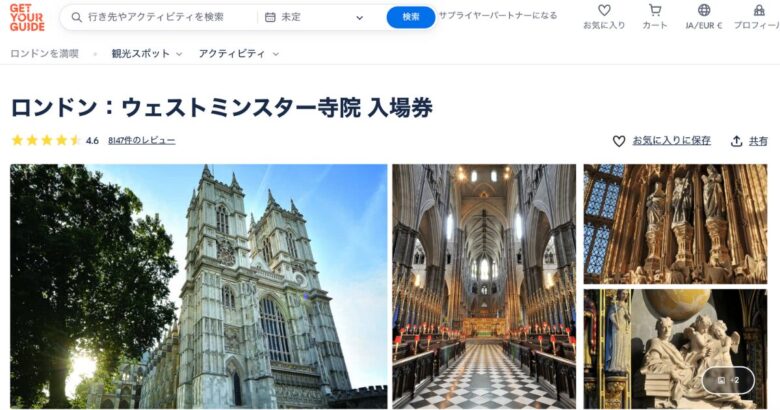View more photos via the +2 tile

[728, 380]
